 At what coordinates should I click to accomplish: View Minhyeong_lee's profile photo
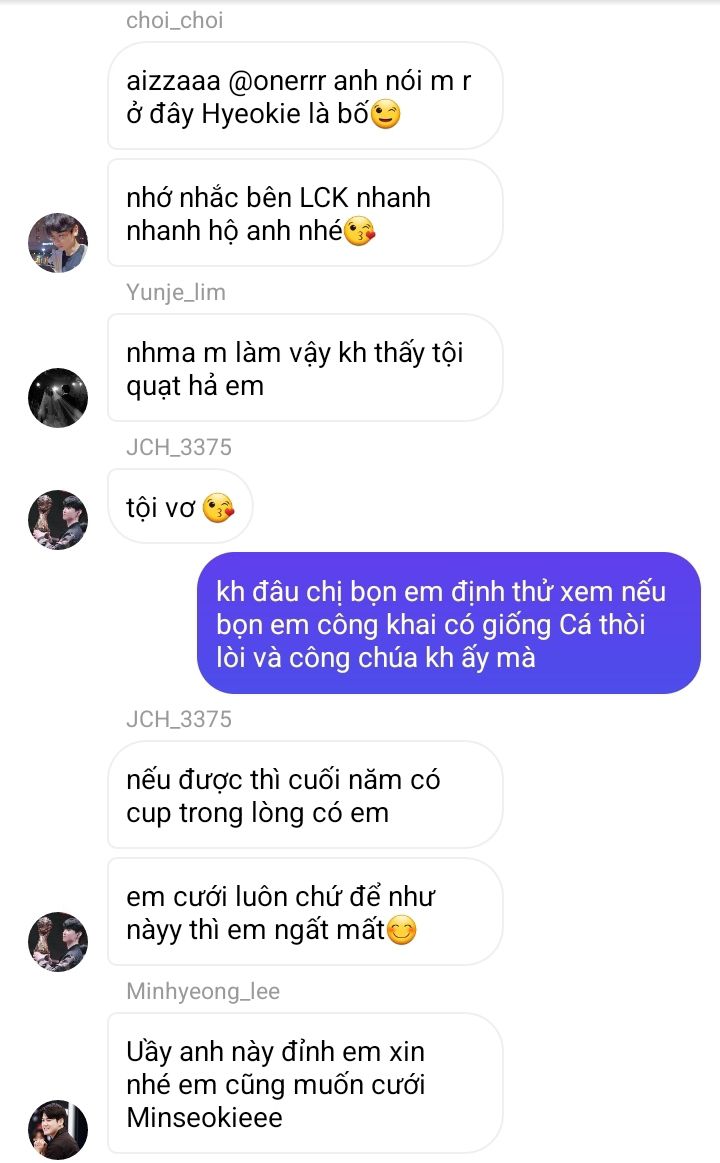(58, 1130)
